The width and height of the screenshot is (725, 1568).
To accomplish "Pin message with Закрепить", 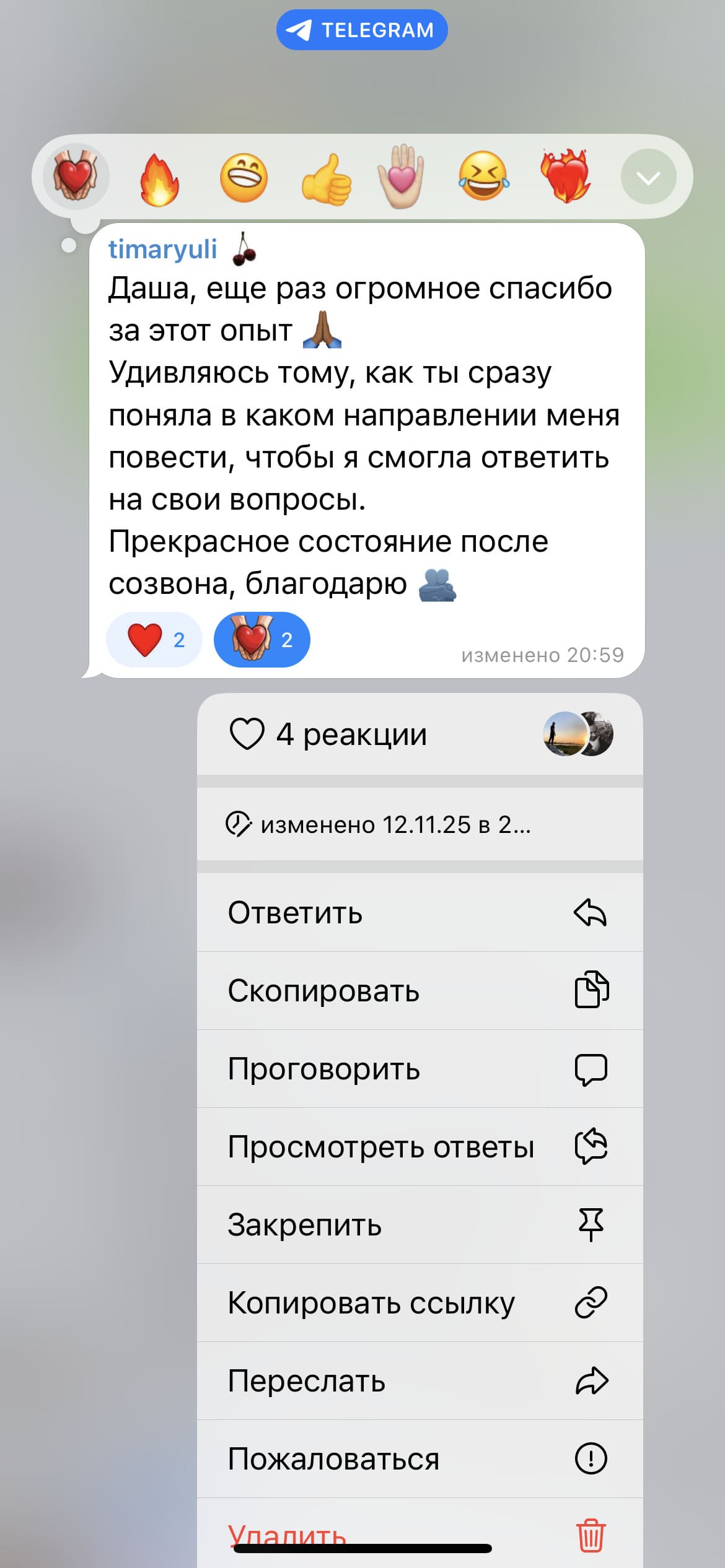I will coord(420,1225).
